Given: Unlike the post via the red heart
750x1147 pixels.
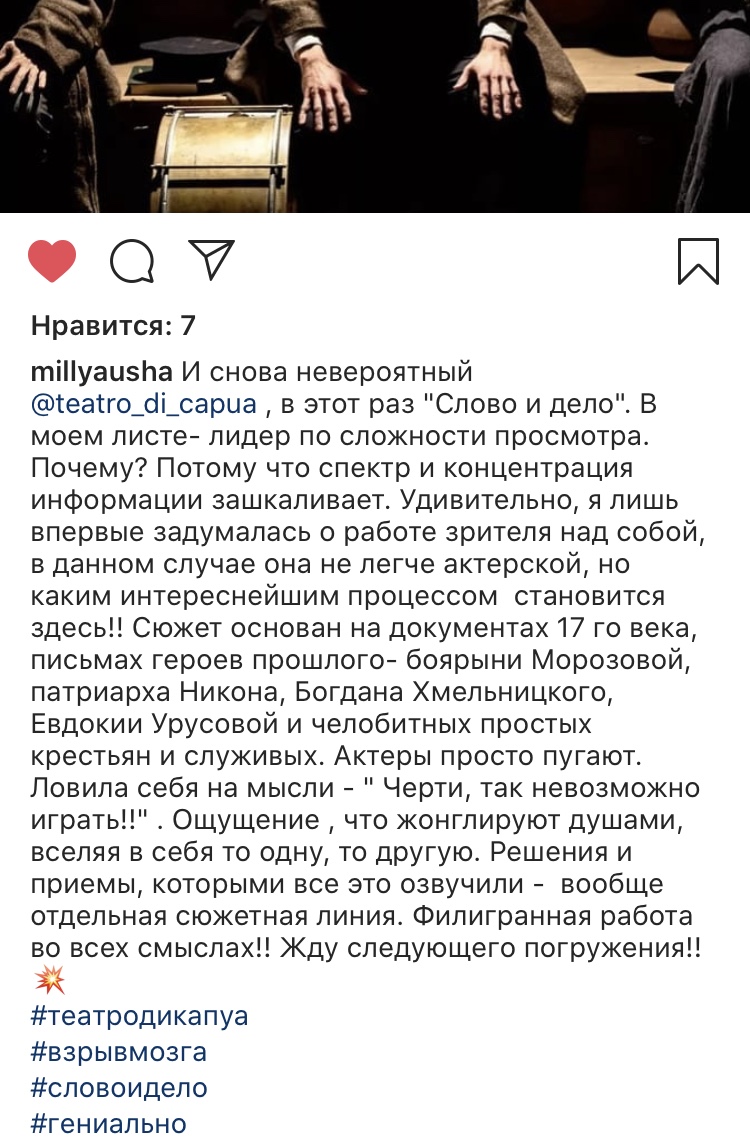Looking at the screenshot, I should (52, 261).
